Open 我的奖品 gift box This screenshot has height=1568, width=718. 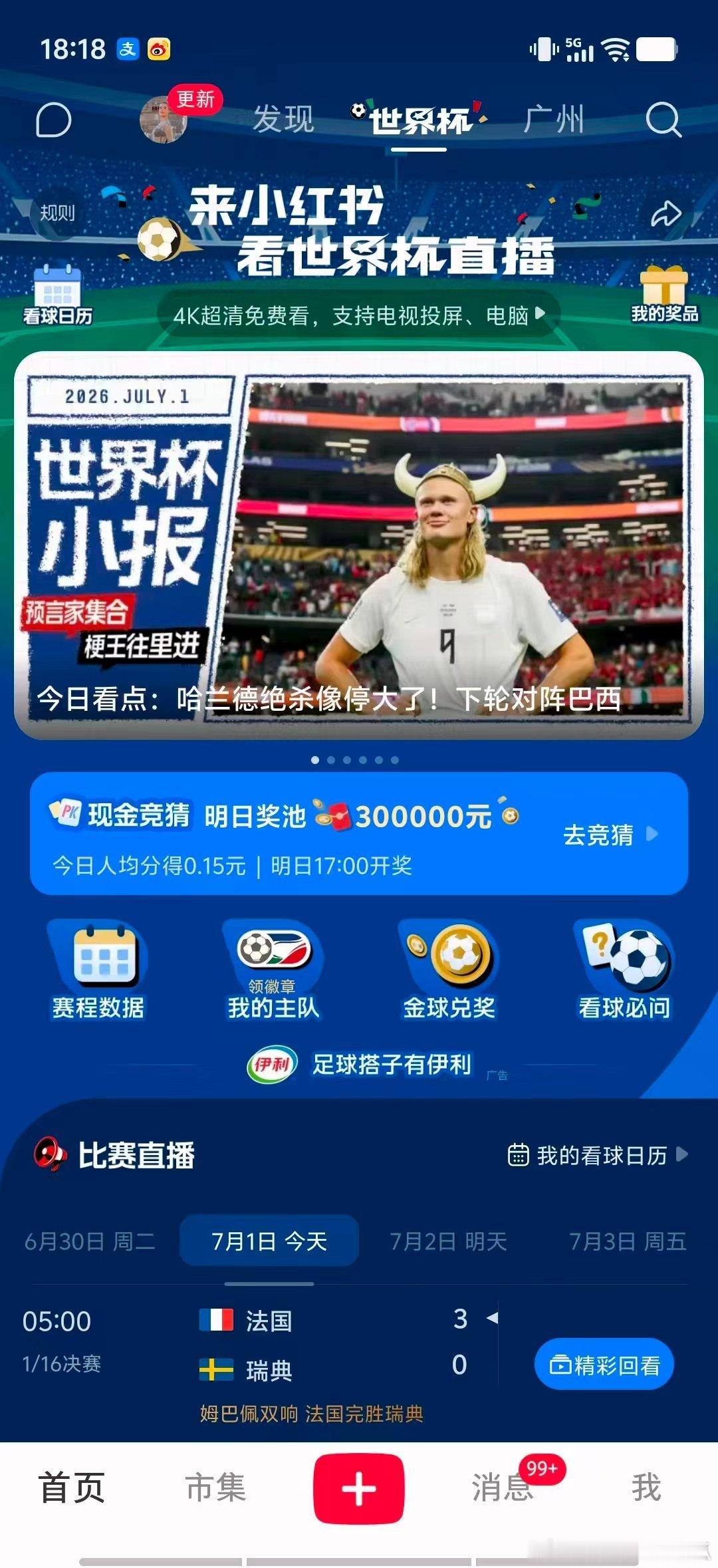click(664, 294)
